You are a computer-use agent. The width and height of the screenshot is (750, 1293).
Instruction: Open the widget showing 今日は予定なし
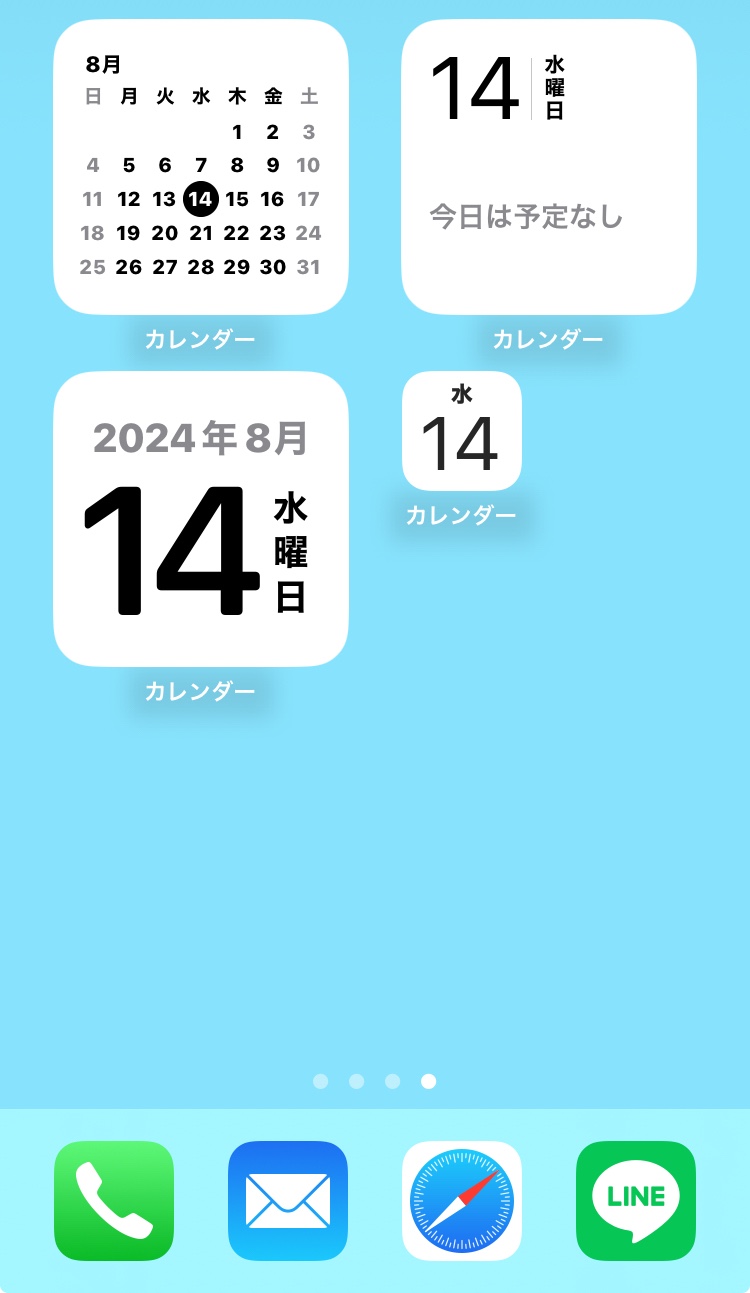(548, 167)
